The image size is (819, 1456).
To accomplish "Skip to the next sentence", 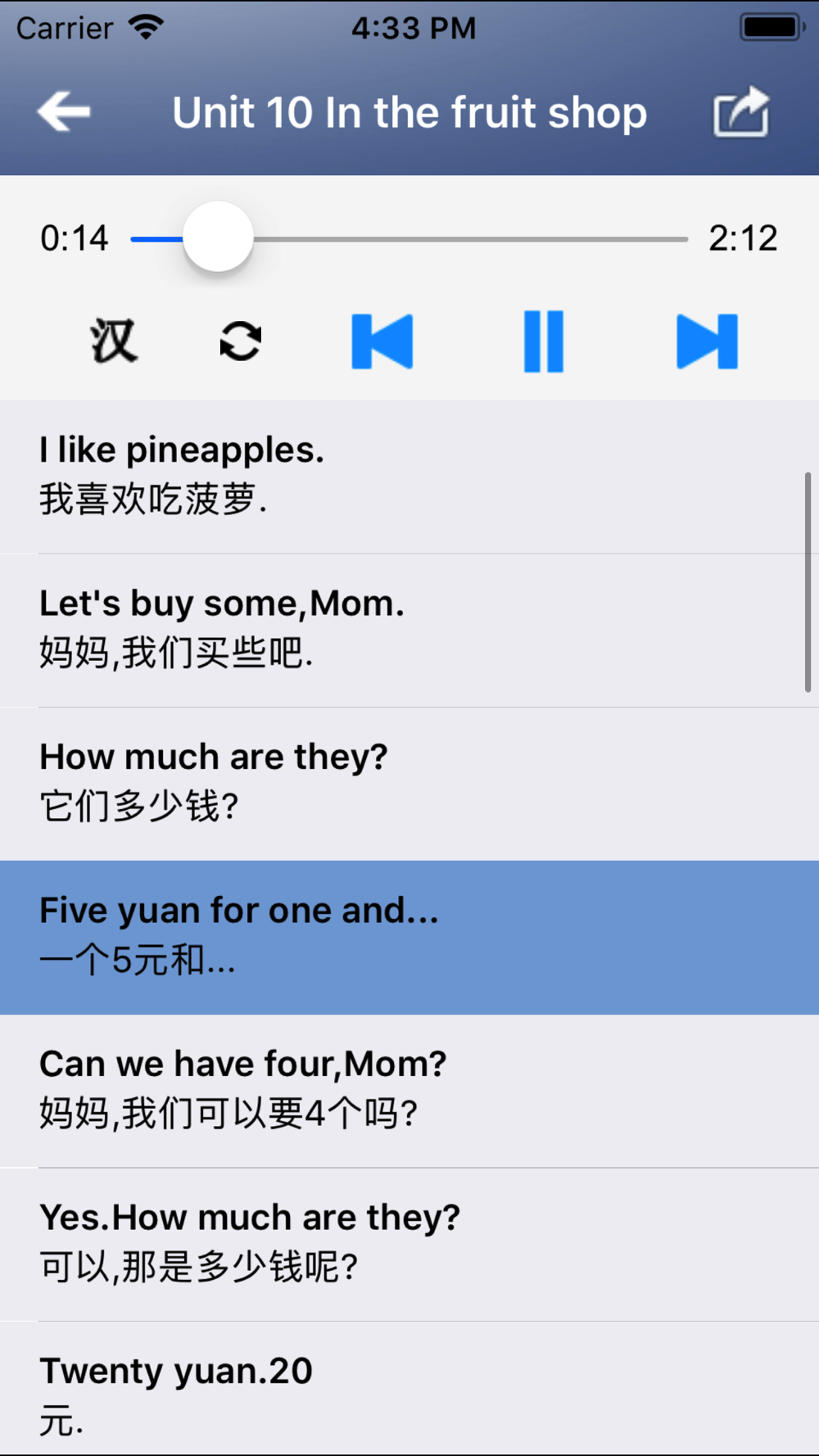I will (707, 341).
